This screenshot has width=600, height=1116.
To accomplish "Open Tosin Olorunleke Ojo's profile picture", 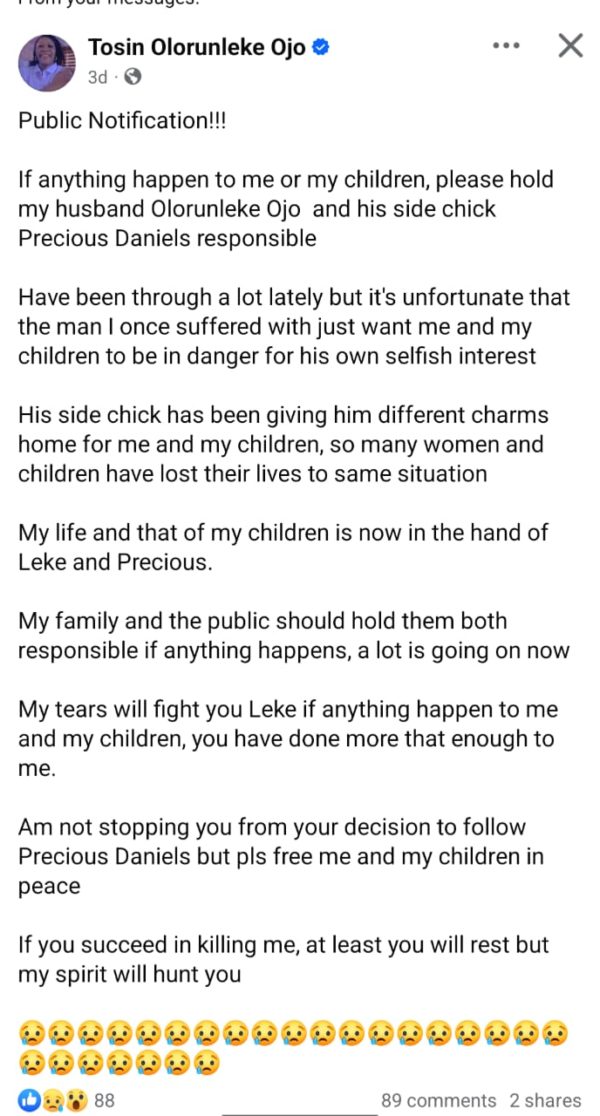I will pos(46,61).
